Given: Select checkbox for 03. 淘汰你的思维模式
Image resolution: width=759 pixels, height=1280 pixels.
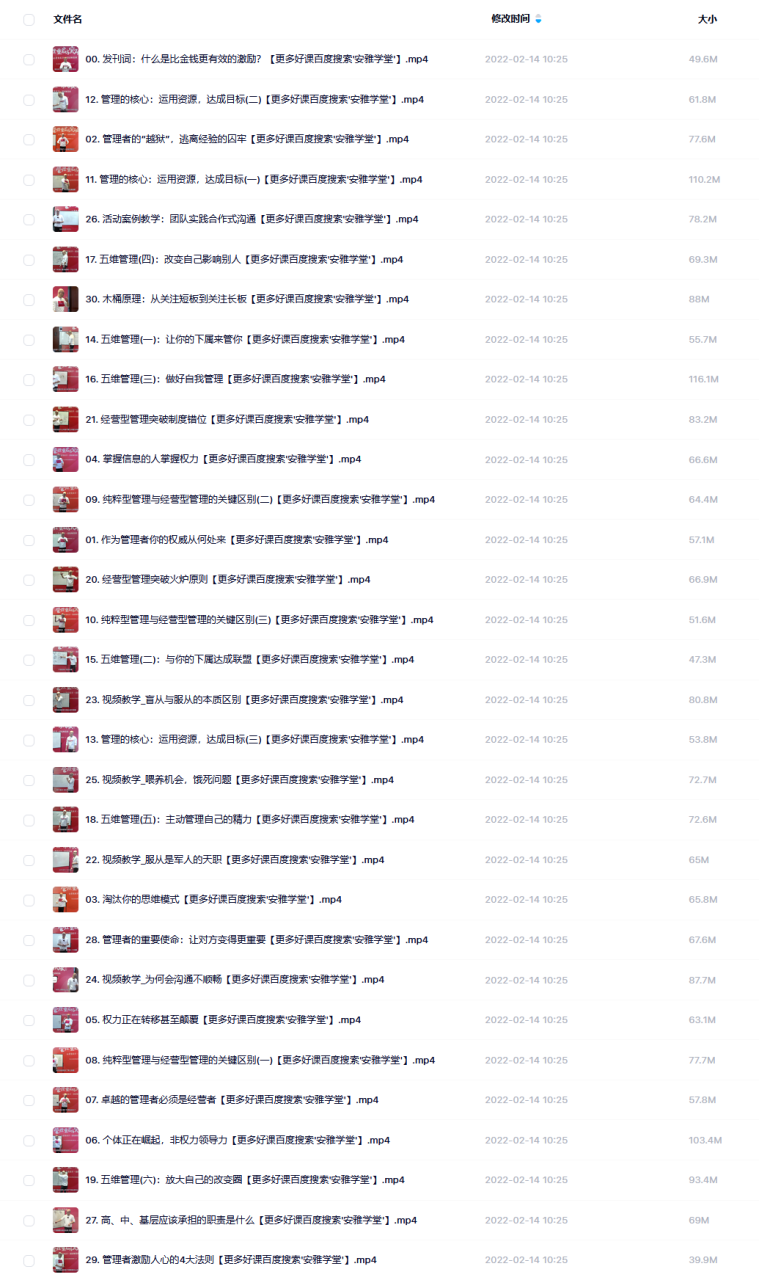Looking at the screenshot, I should click(29, 900).
